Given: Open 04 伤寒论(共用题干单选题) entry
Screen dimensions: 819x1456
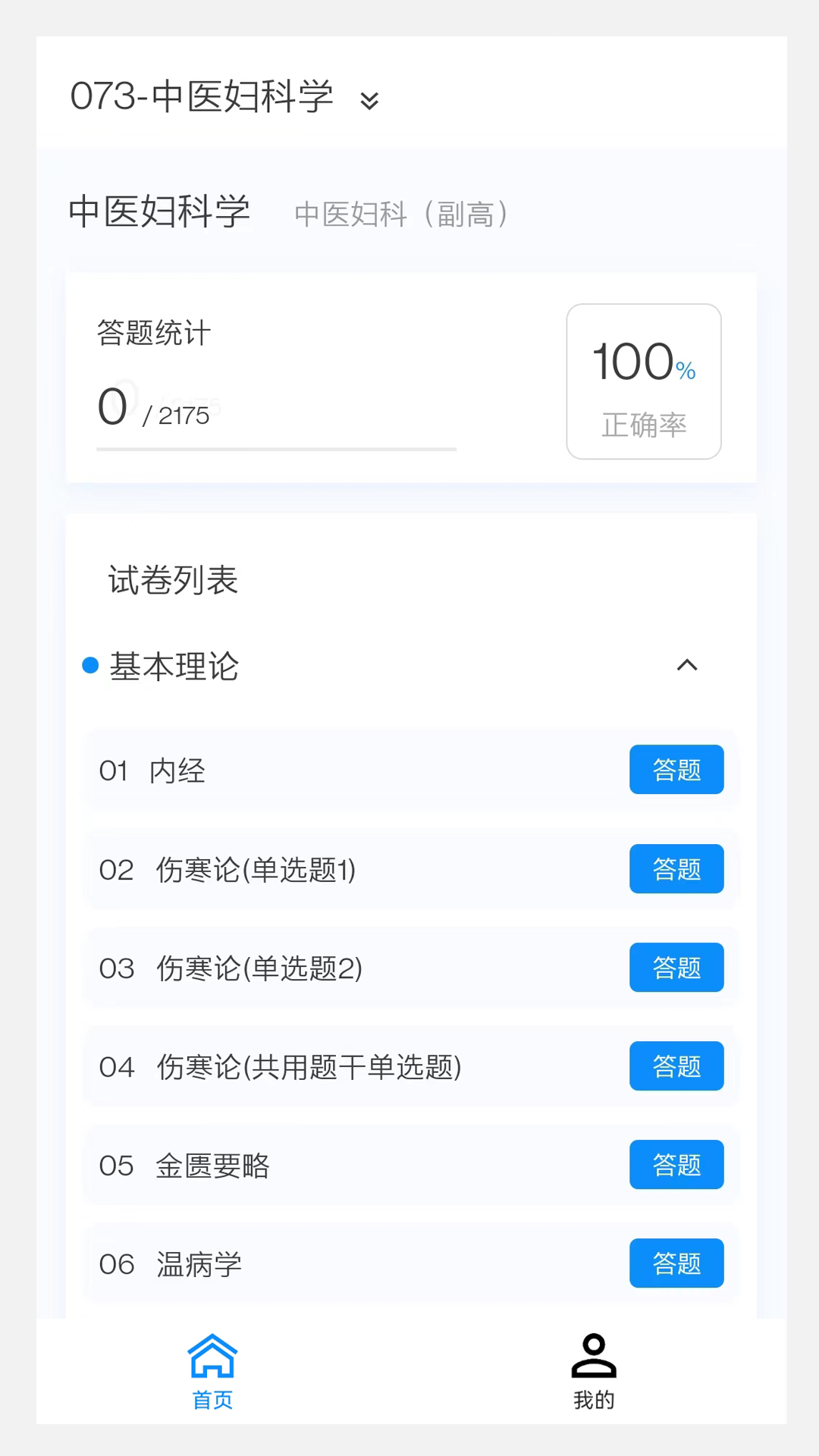Looking at the screenshot, I should (x=303, y=1066).
